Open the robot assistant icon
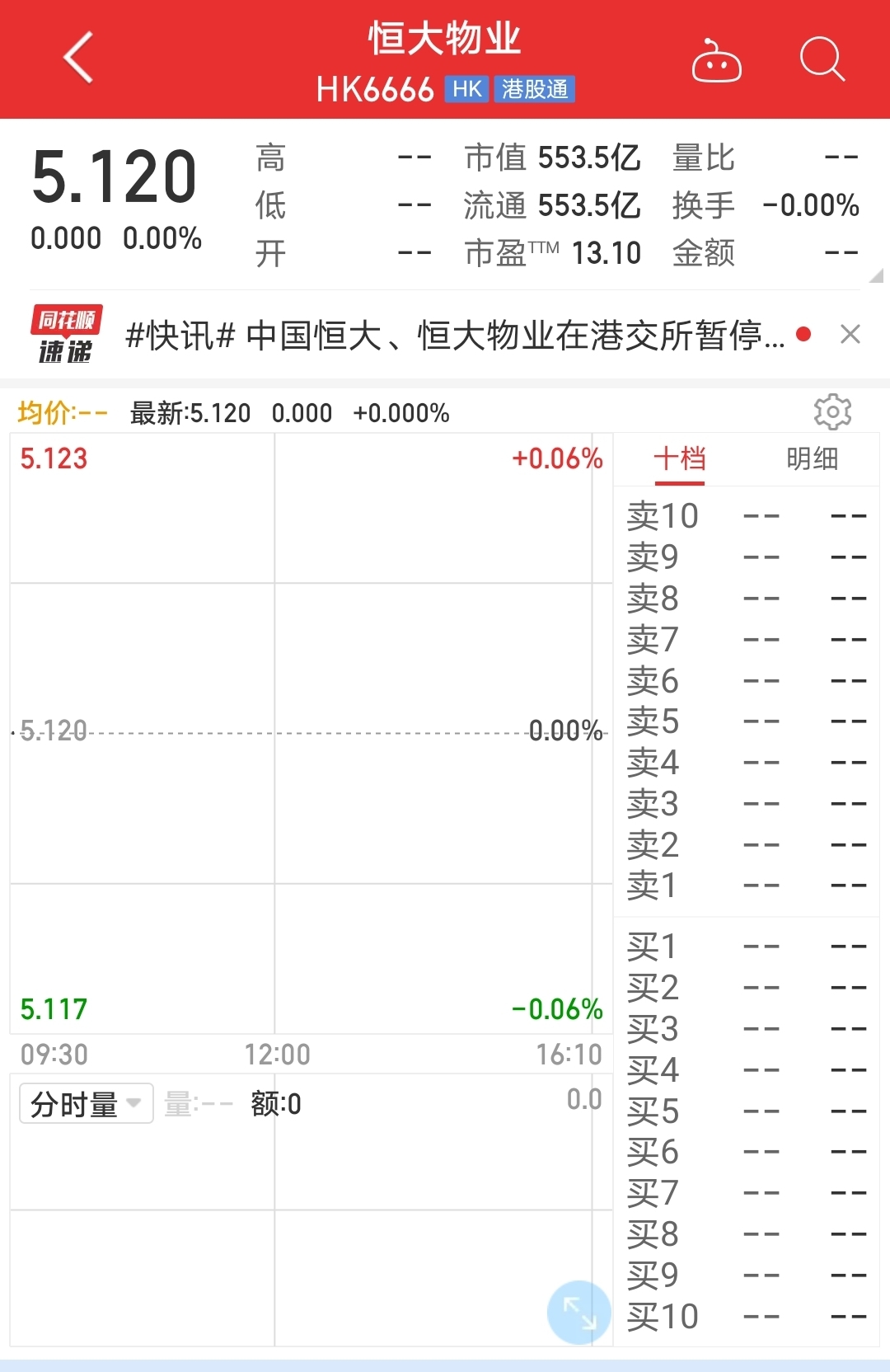The height and width of the screenshot is (1372, 890). point(716,61)
